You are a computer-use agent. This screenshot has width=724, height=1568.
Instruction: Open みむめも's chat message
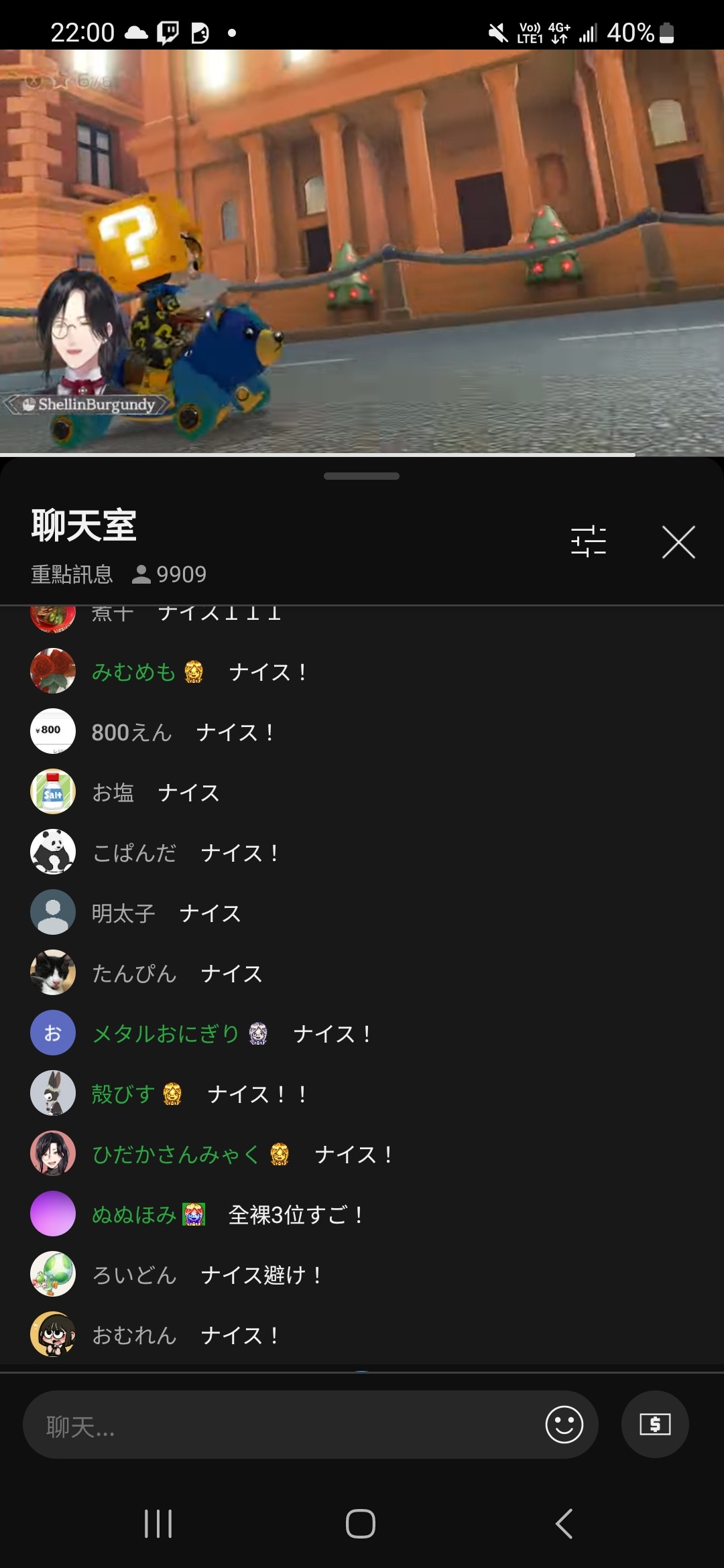(268, 671)
